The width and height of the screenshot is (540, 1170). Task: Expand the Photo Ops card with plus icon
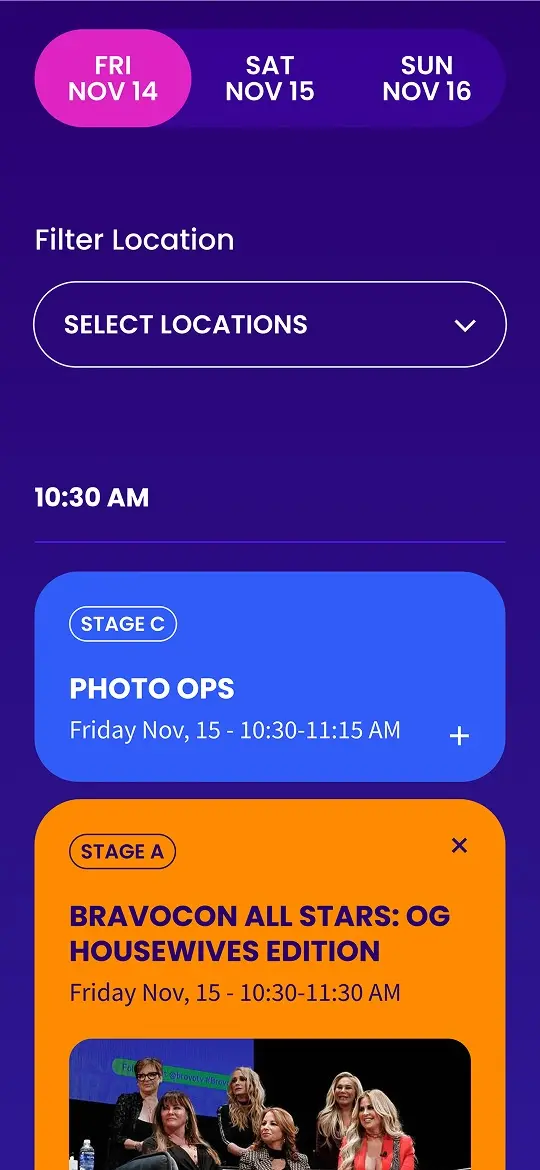pyautogui.click(x=459, y=736)
